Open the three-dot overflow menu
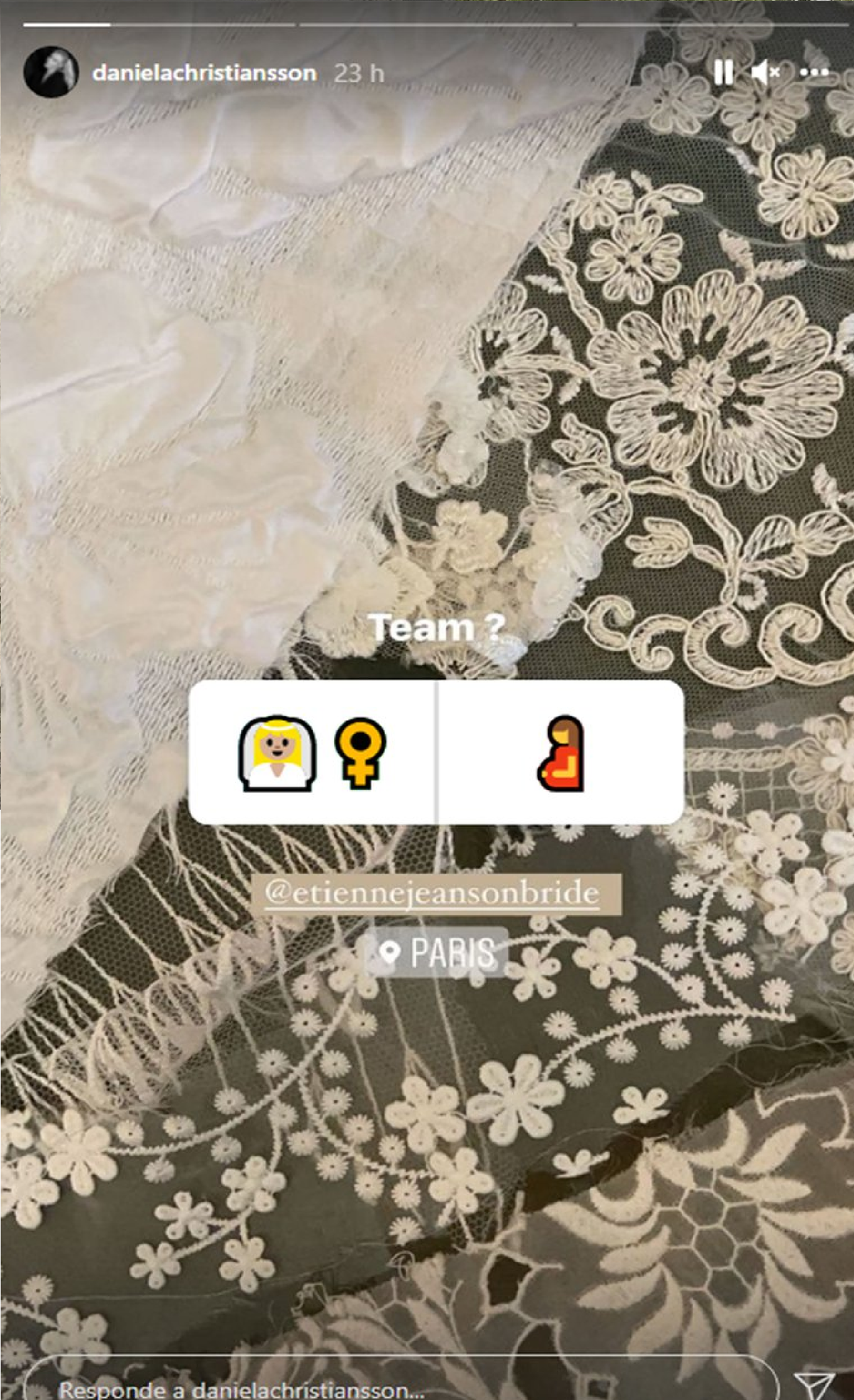The width and height of the screenshot is (854, 1400). click(813, 73)
